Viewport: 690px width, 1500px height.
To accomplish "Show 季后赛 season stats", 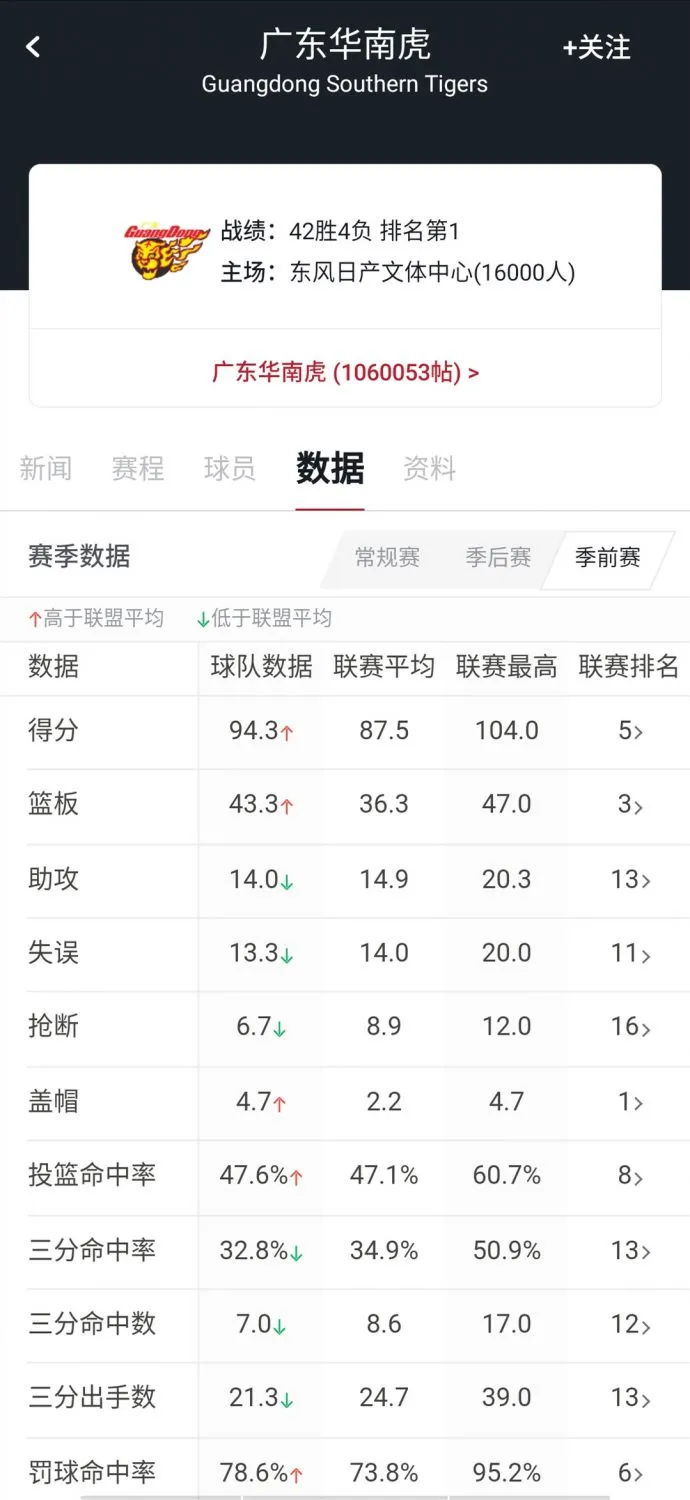I will pos(498,557).
